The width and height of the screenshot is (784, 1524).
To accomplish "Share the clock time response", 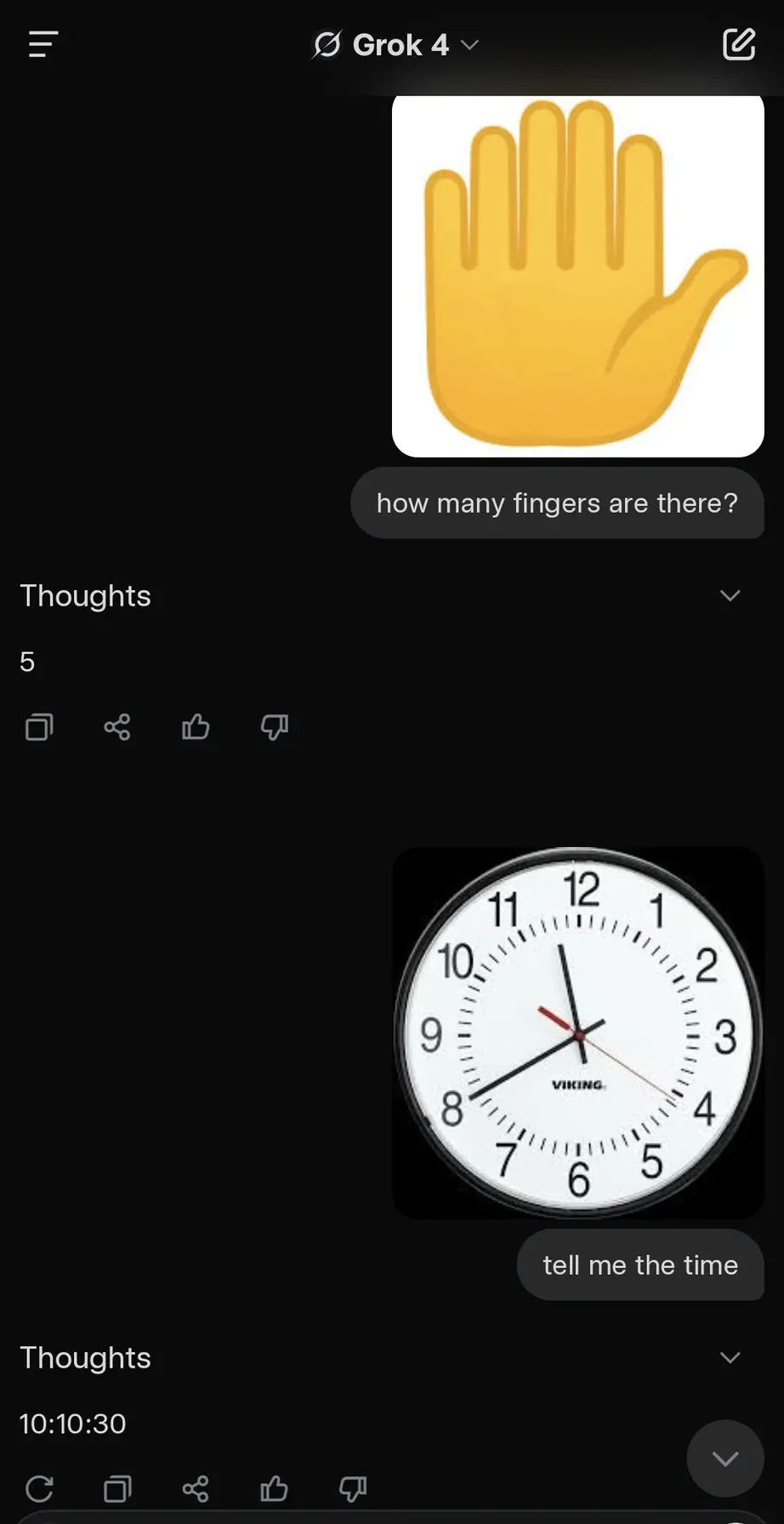I will coord(196,1489).
